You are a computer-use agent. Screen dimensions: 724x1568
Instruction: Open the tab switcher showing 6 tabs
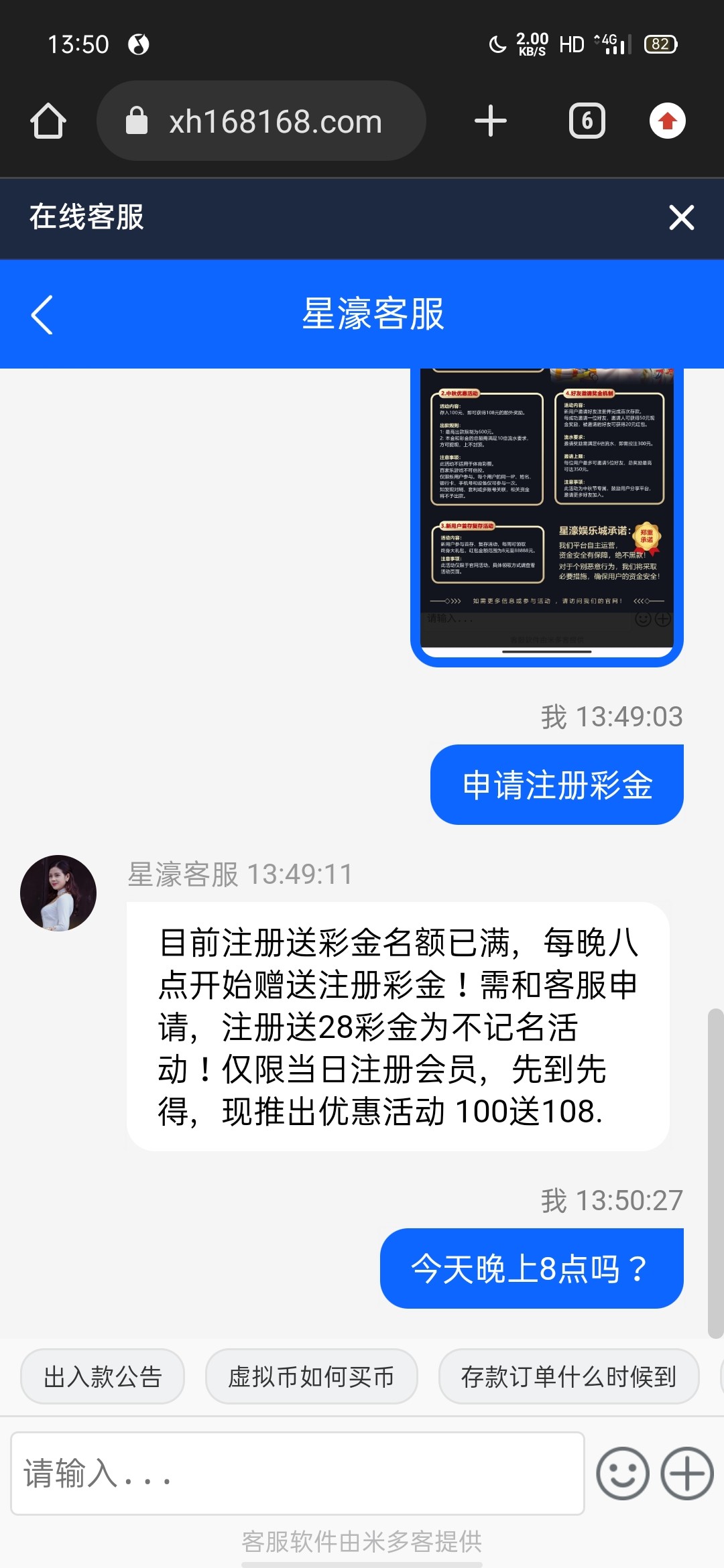[x=587, y=121]
